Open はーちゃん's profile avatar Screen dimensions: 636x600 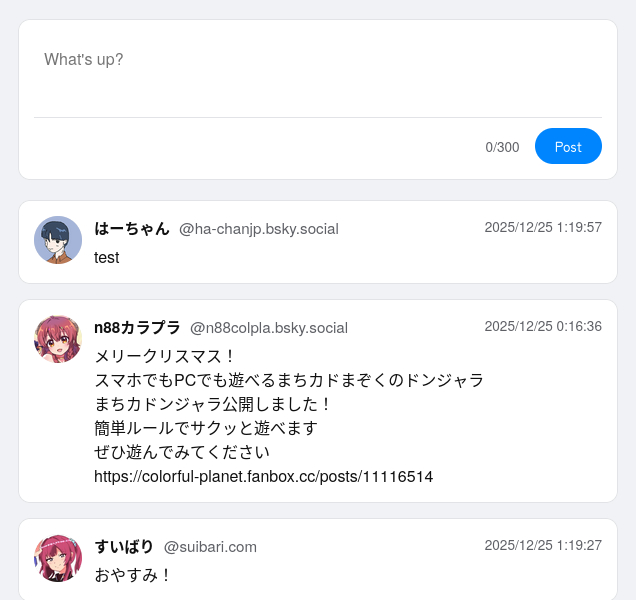point(58,240)
